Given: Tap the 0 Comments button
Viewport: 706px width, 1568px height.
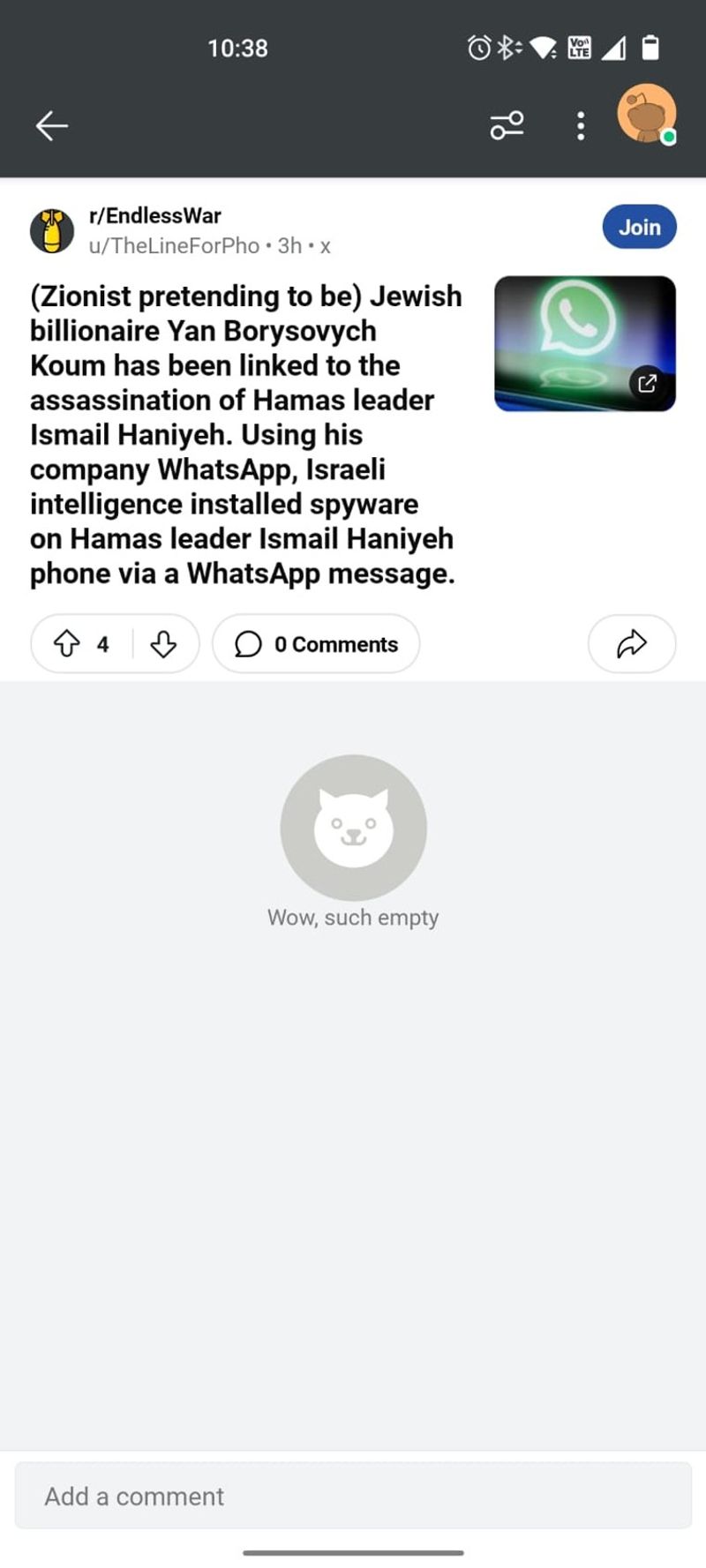Looking at the screenshot, I should [x=316, y=644].
